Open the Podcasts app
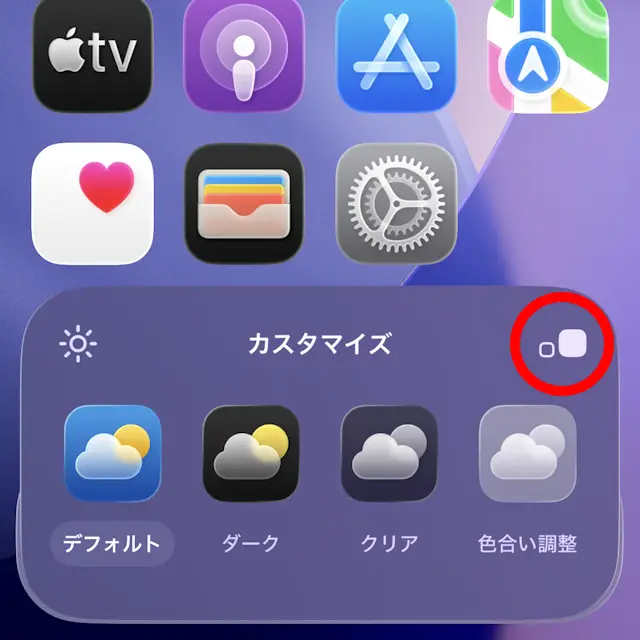Viewport: 640px width, 640px height. tap(244, 54)
